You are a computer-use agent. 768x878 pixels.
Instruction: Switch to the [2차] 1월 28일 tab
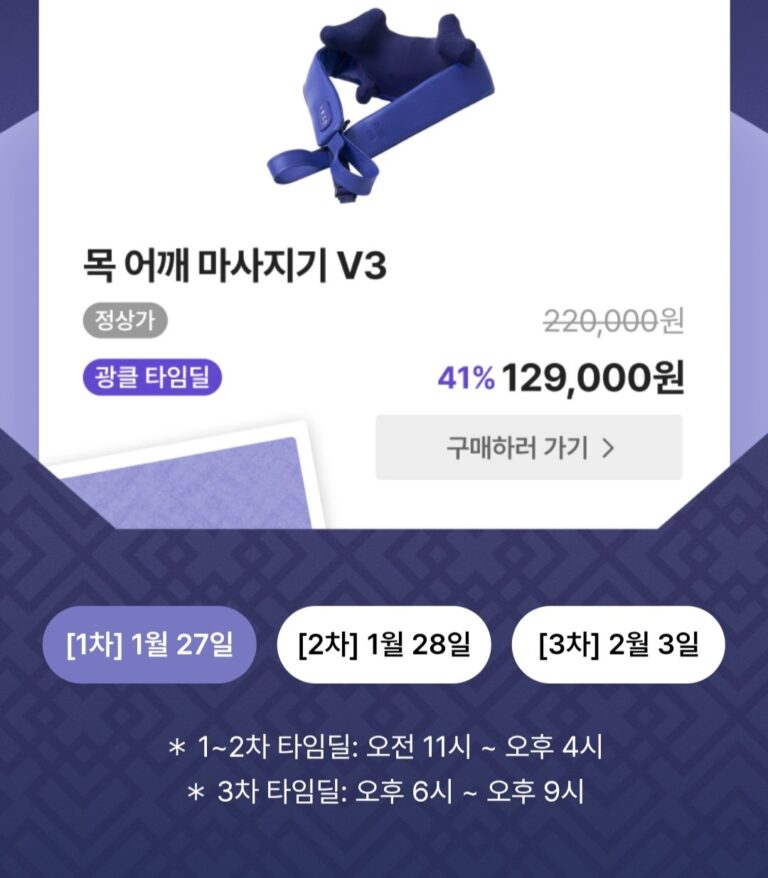[x=384, y=645]
